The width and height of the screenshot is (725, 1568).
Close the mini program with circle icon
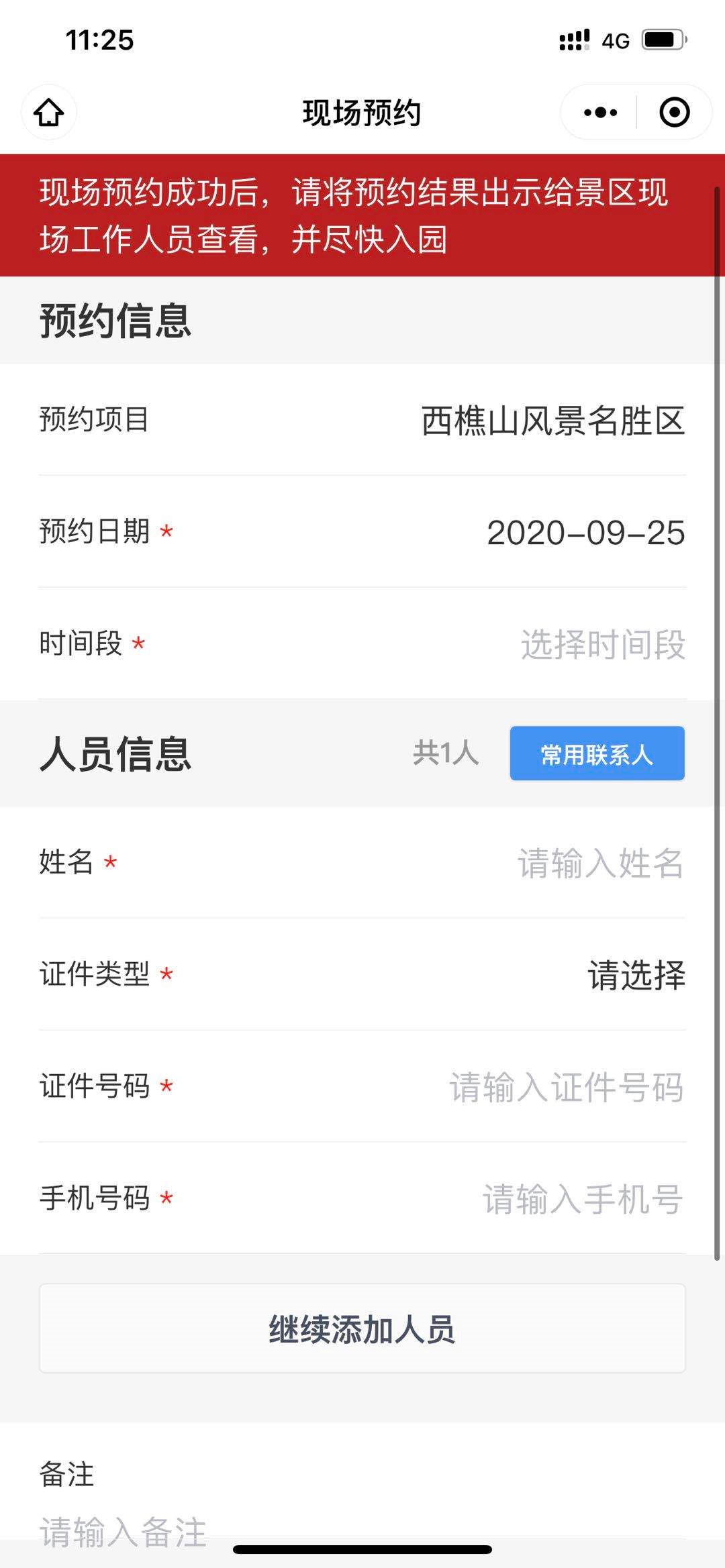674,112
